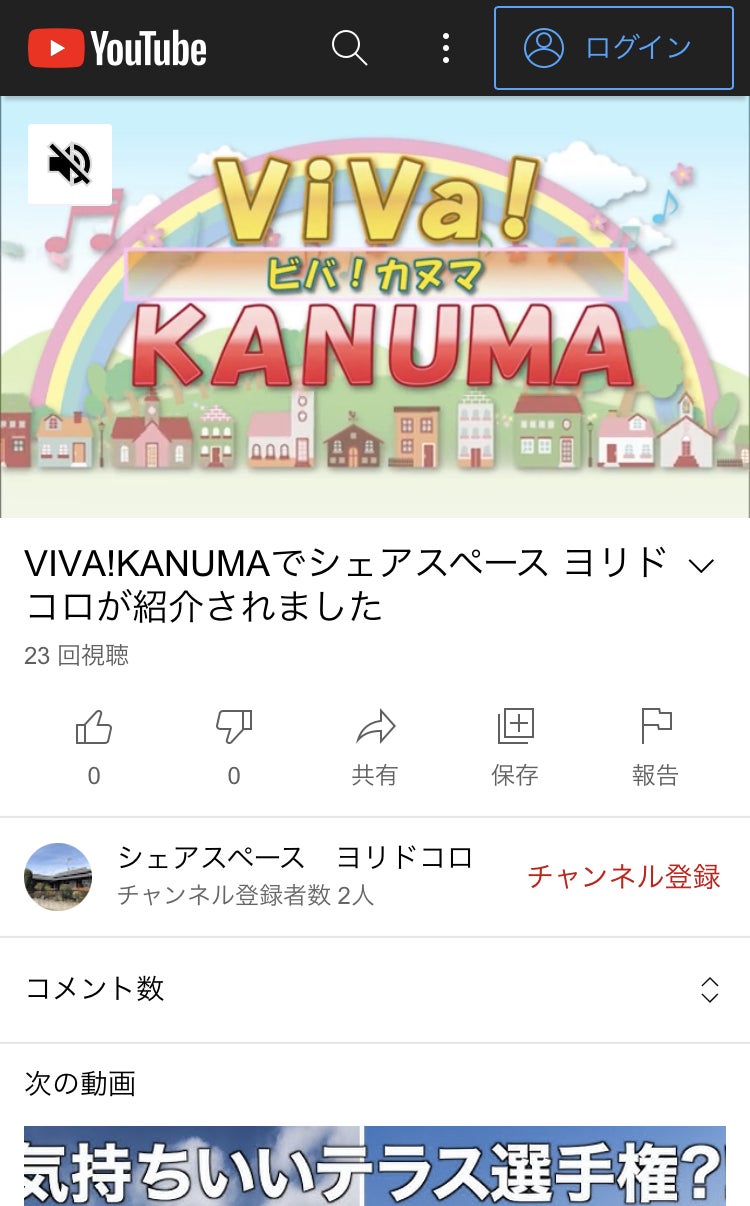This screenshot has height=1206, width=750.
Task: Subscribe with チャンネル登録
Action: 623,876
